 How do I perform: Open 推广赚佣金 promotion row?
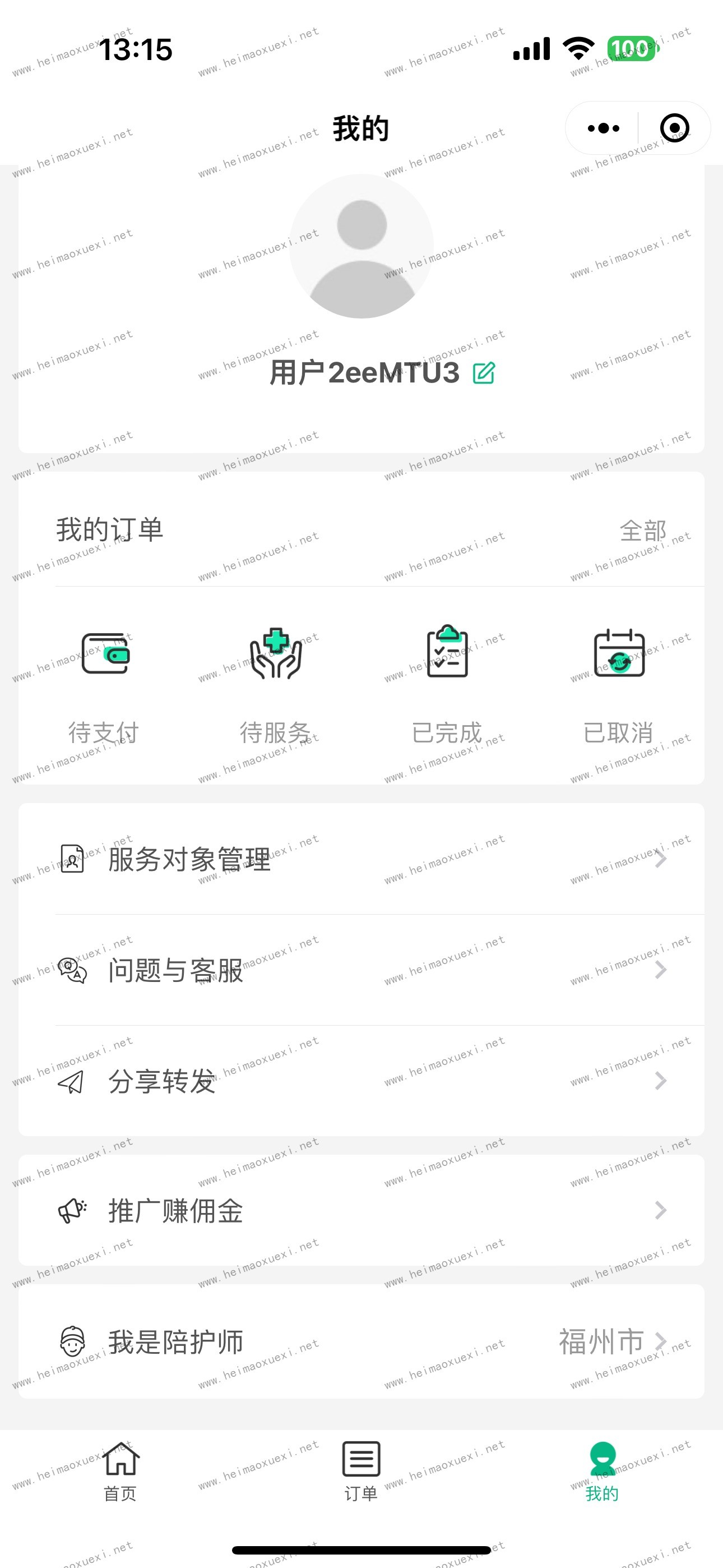361,1210
